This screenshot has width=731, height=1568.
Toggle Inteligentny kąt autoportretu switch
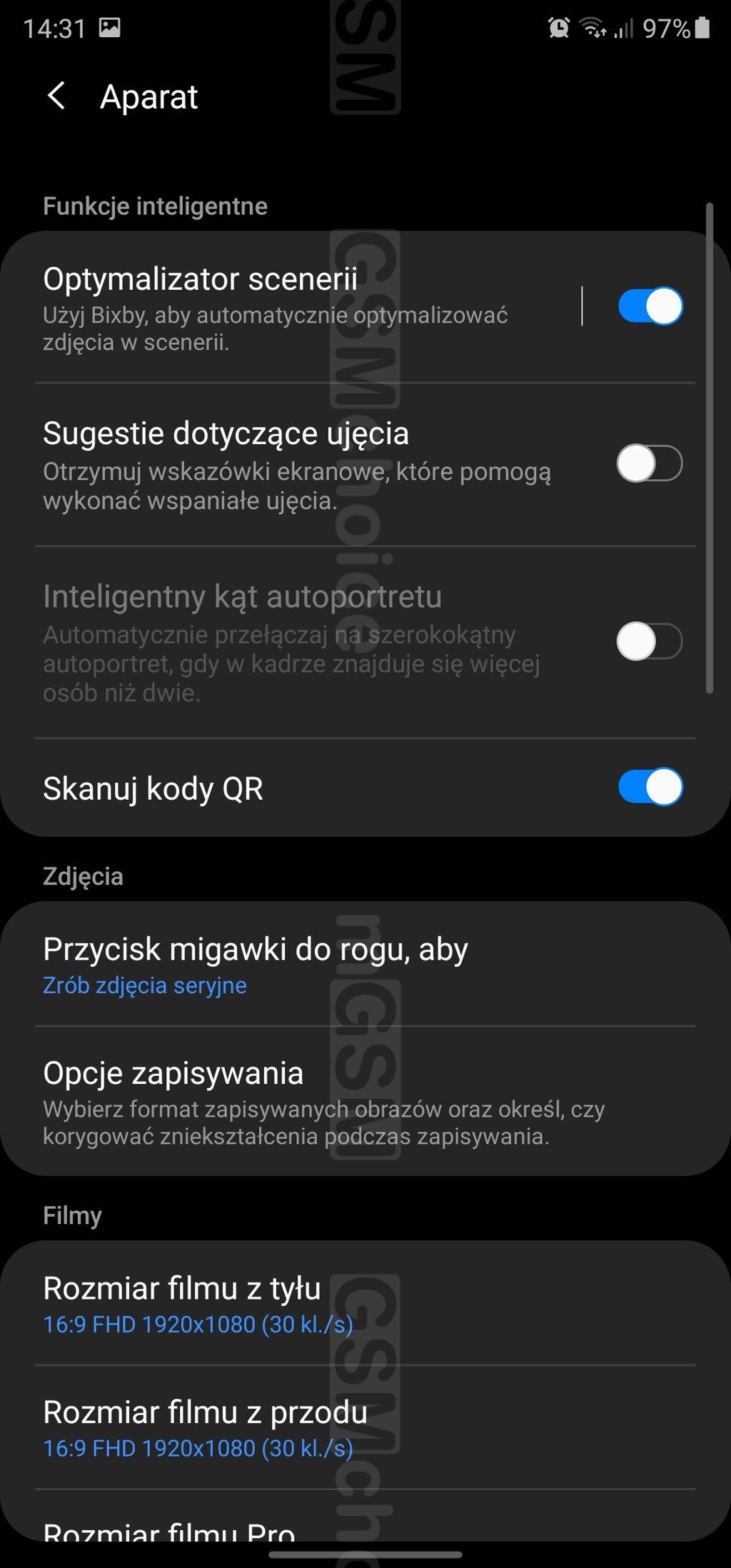pos(650,640)
